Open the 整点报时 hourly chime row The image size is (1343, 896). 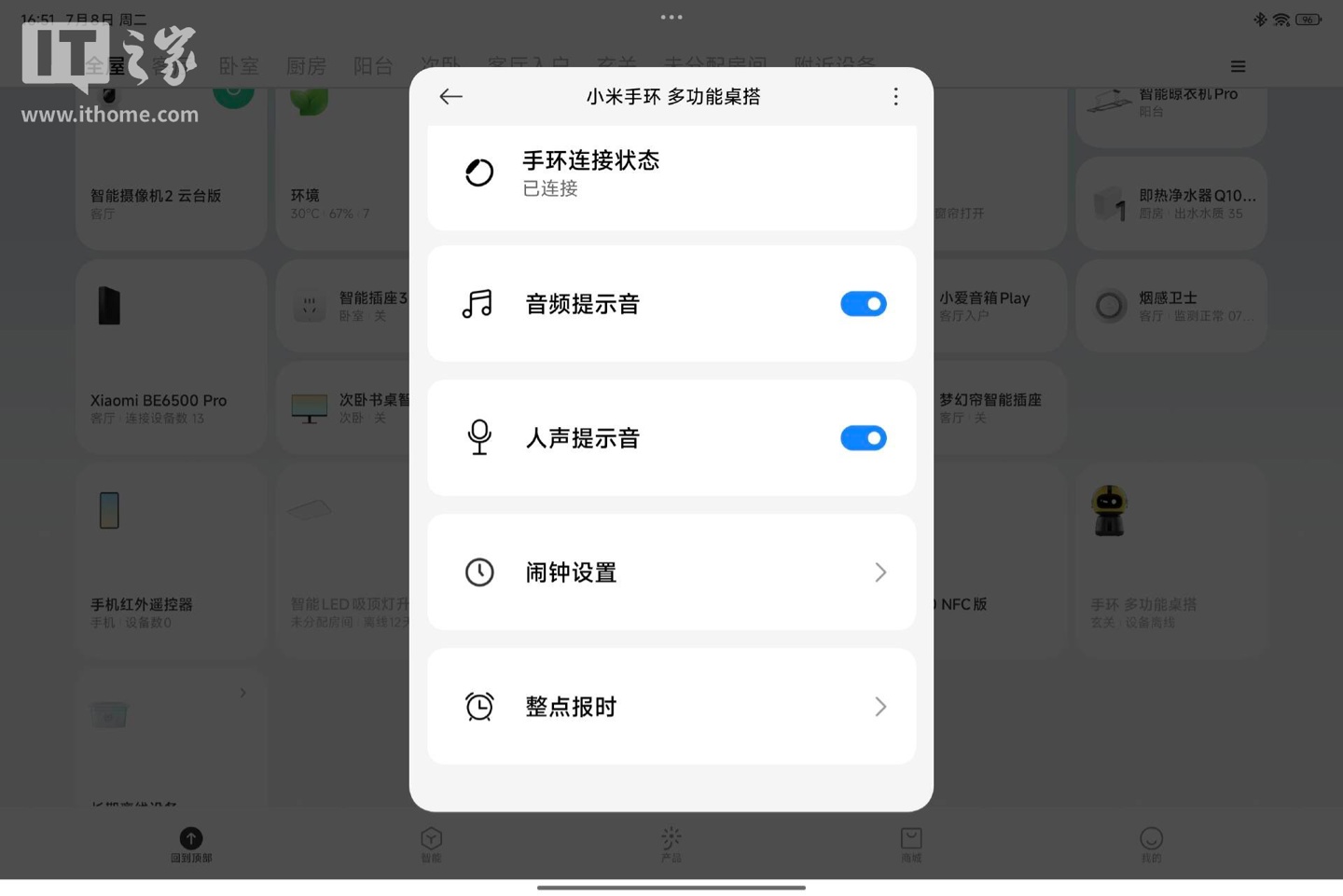pyautogui.click(x=671, y=707)
